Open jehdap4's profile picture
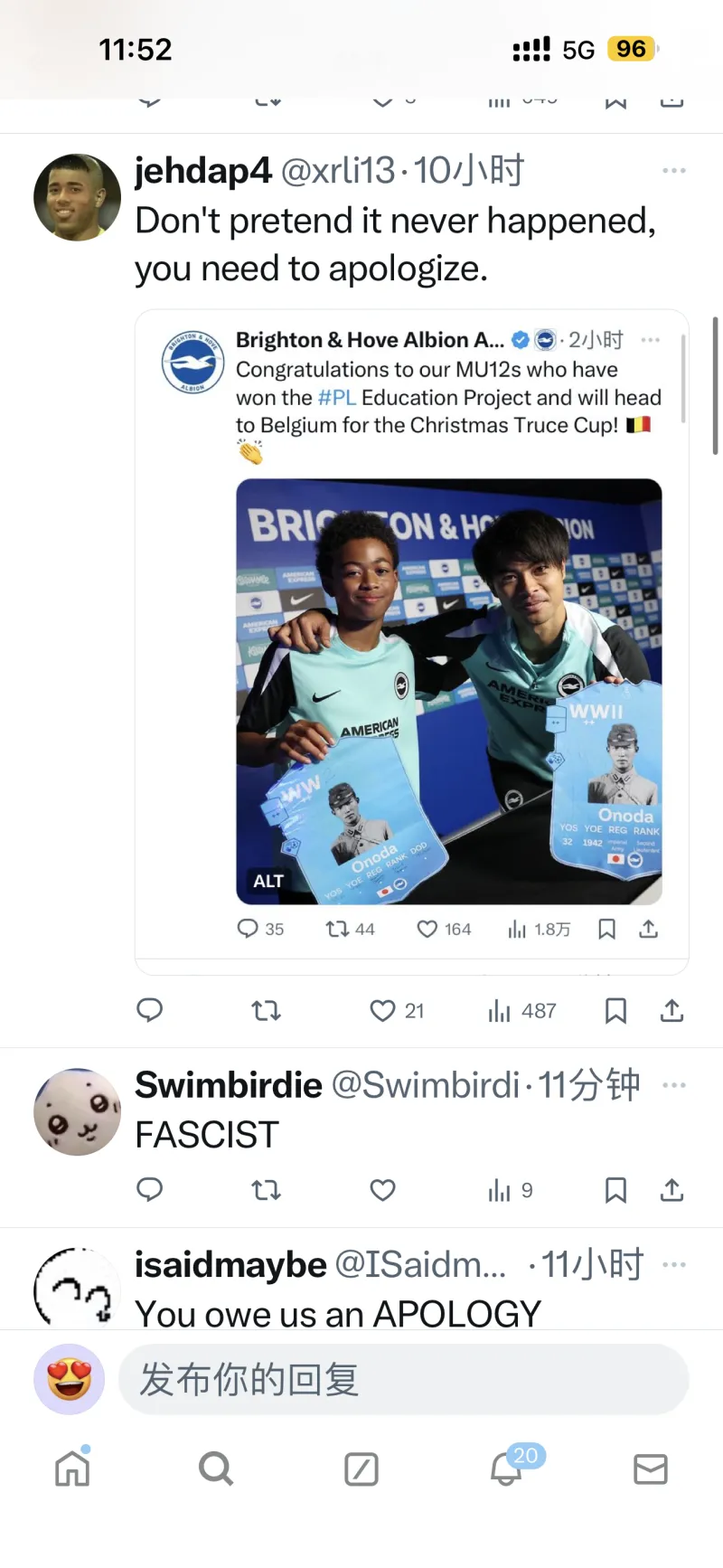Image resolution: width=723 pixels, height=1568 pixels. tap(77, 197)
